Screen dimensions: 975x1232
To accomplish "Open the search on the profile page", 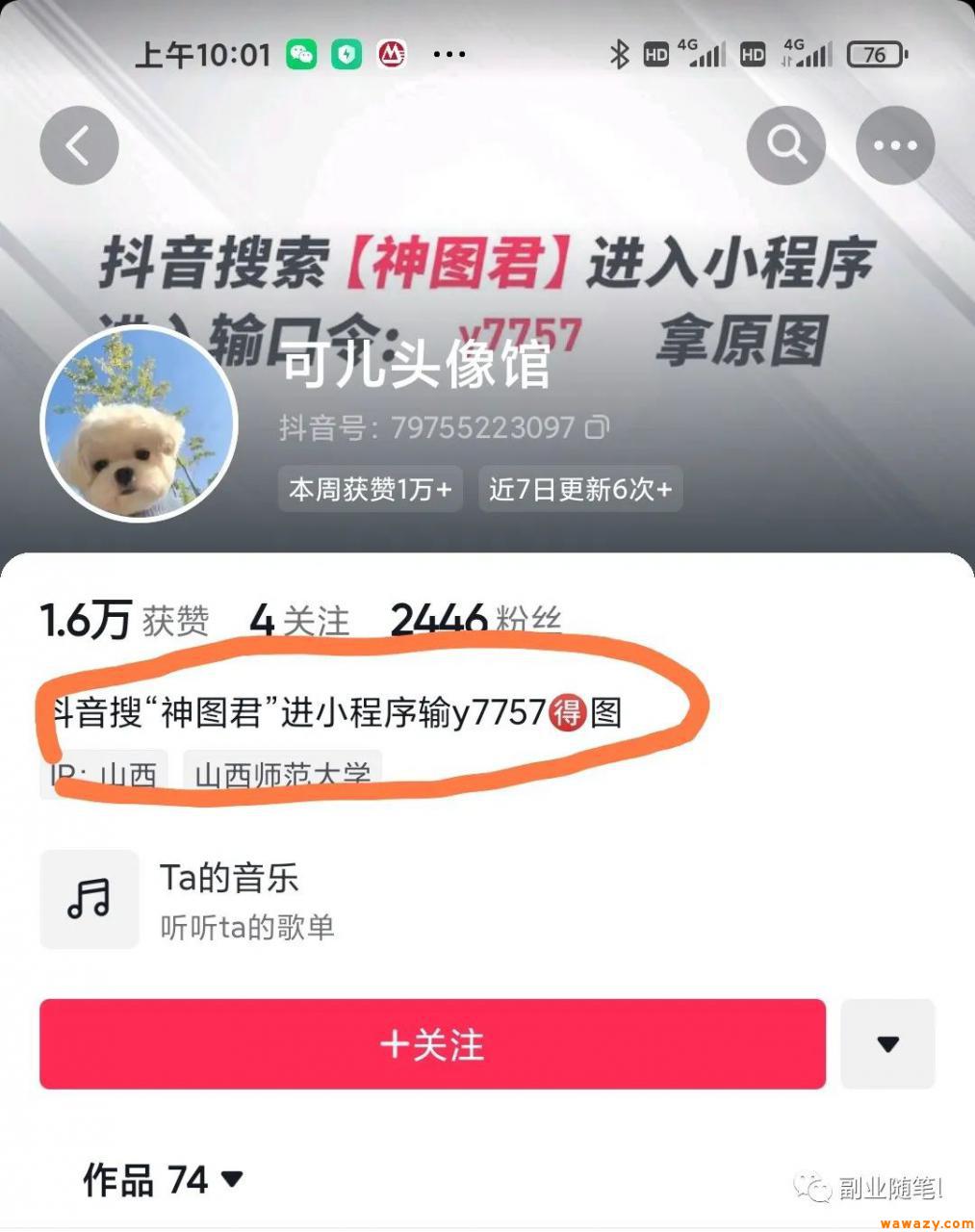I will (786, 144).
